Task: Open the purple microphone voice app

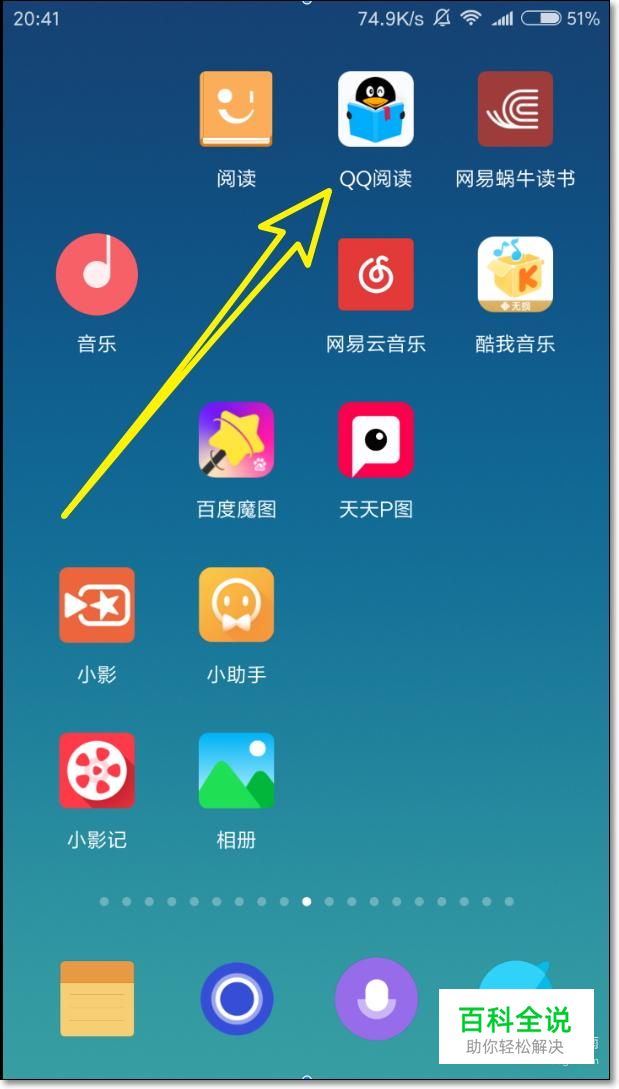Action: [375, 998]
